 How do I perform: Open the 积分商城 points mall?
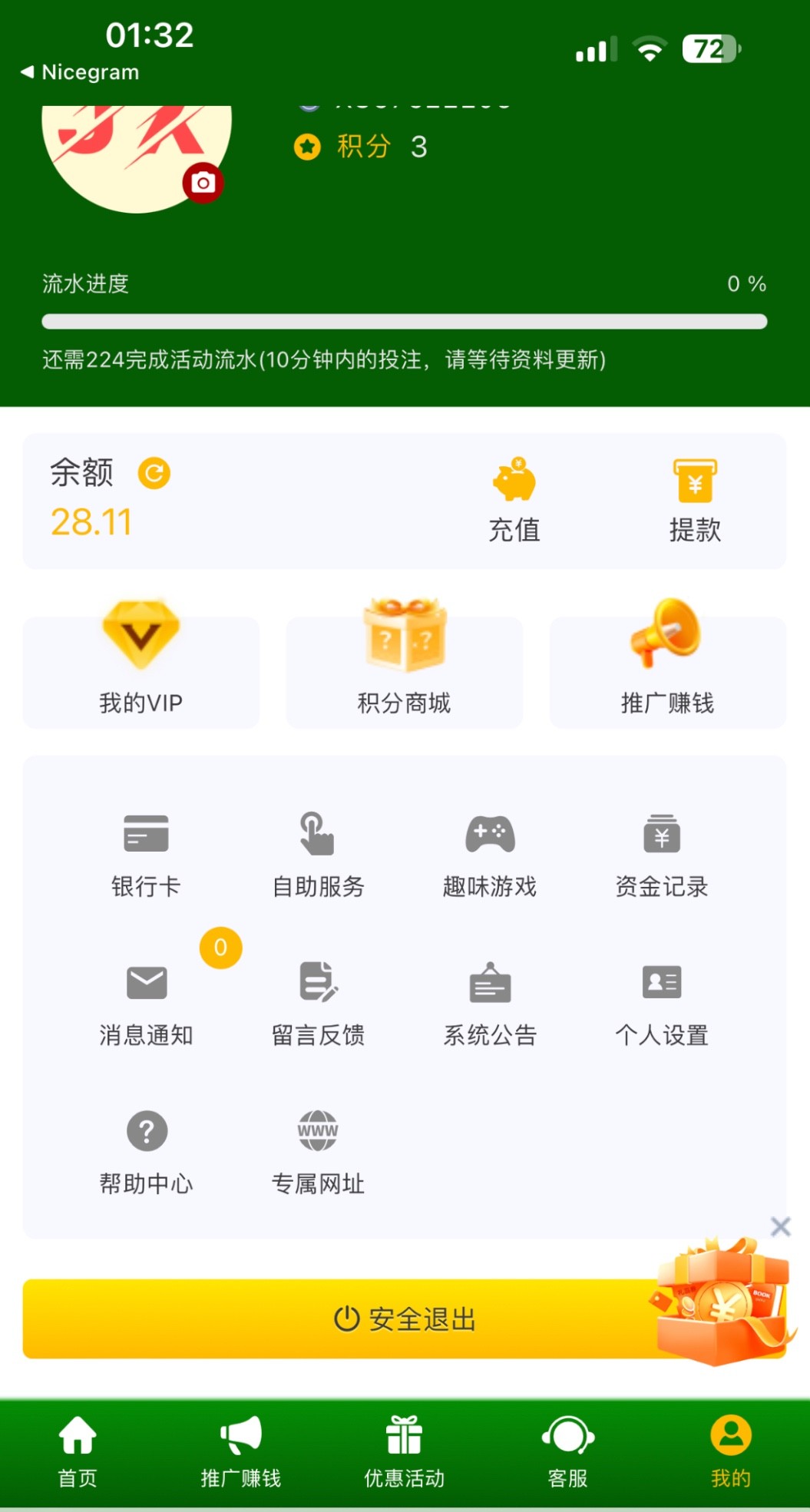point(405,670)
